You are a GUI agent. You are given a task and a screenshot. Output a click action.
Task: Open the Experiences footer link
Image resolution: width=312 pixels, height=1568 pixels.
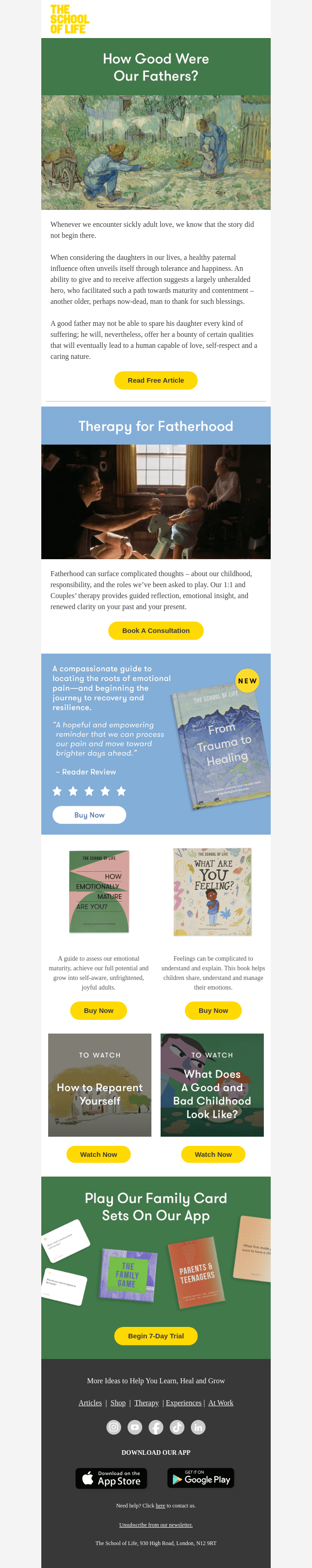tap(184, 1403)
